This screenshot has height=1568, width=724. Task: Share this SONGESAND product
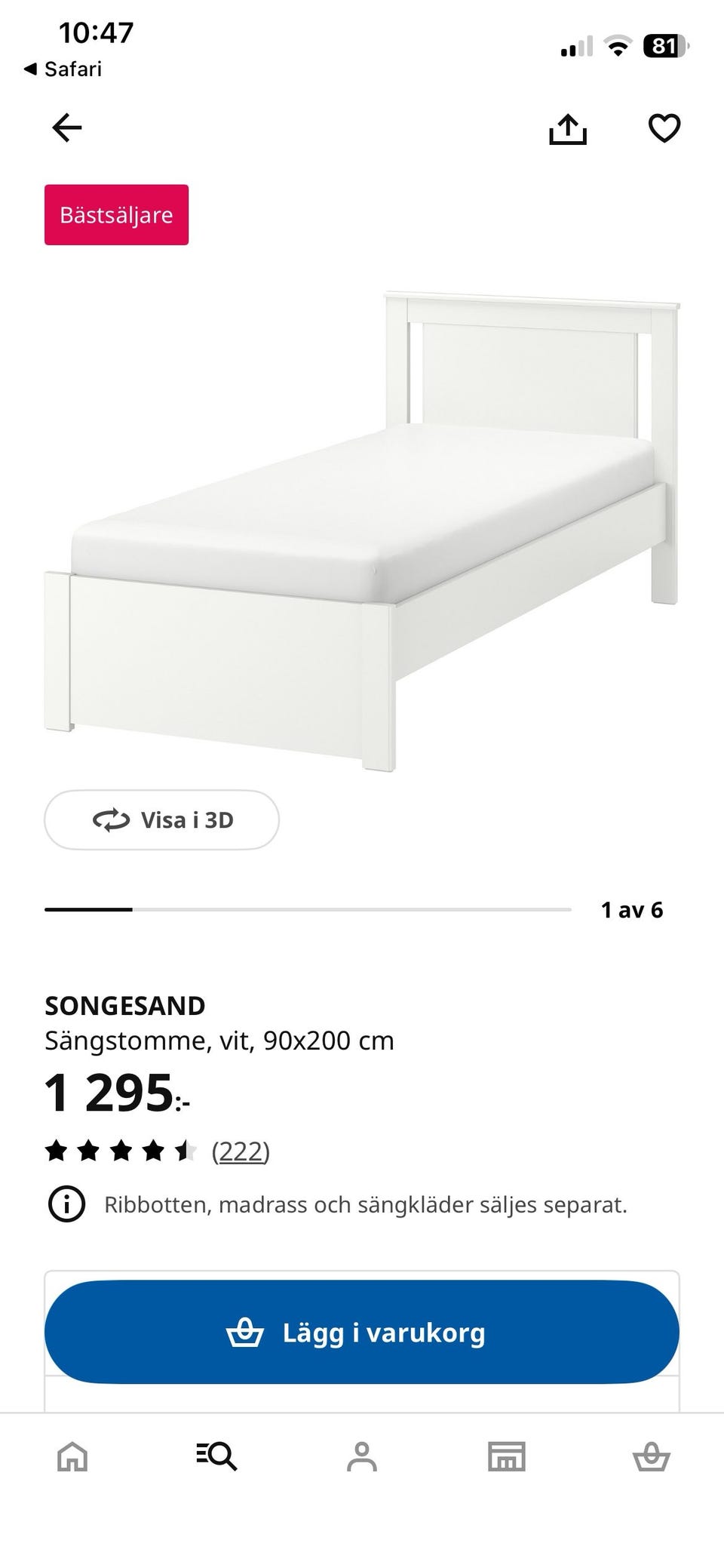click(x=567, y=128)
